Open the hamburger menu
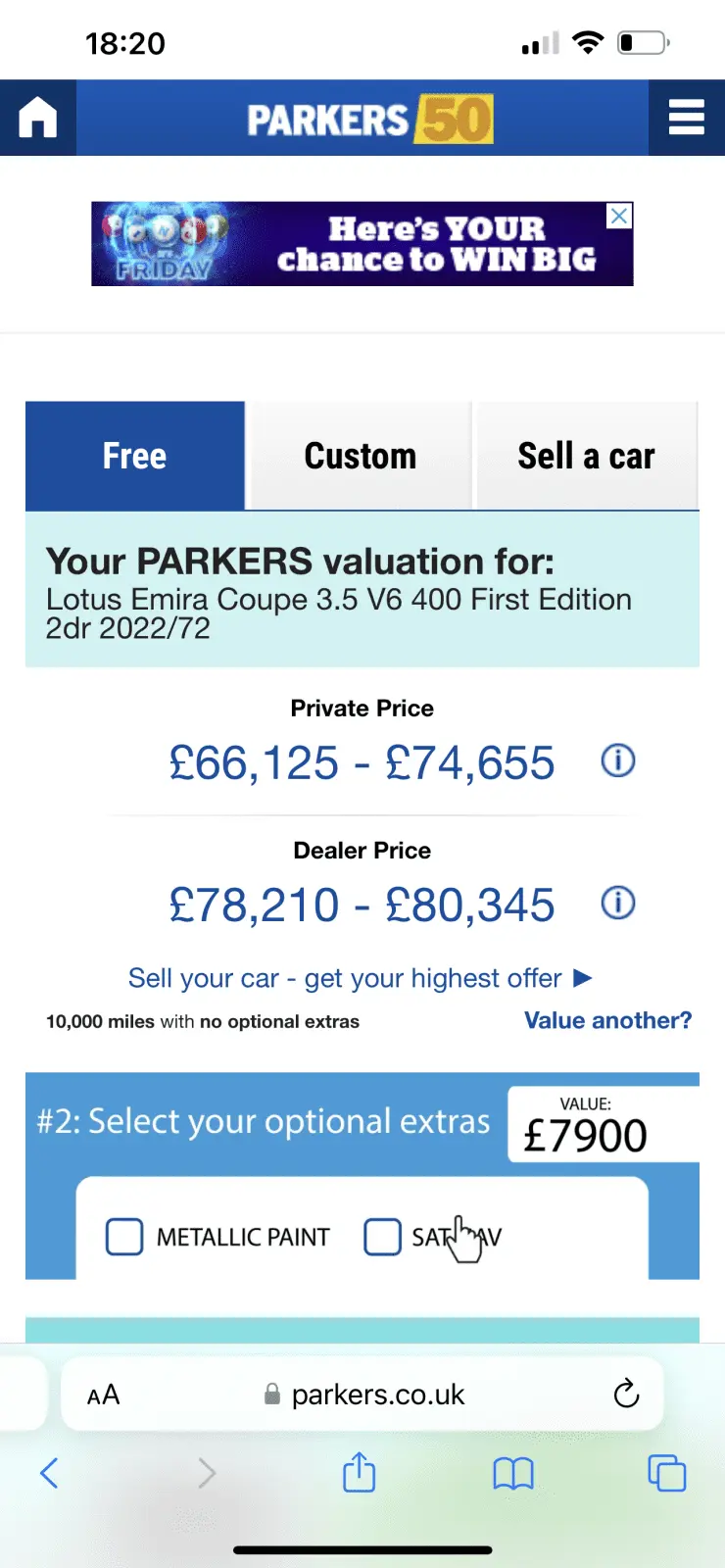The image size is (725, 1568). [x=686, y=118]
